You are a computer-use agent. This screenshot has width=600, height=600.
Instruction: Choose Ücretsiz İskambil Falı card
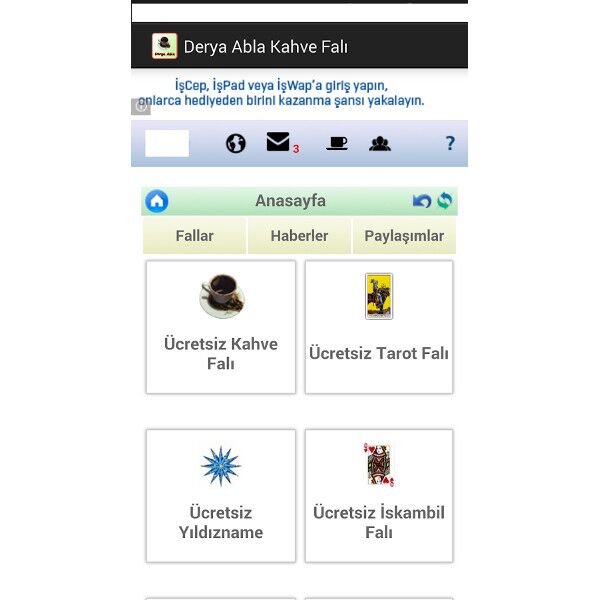[379, 496]
